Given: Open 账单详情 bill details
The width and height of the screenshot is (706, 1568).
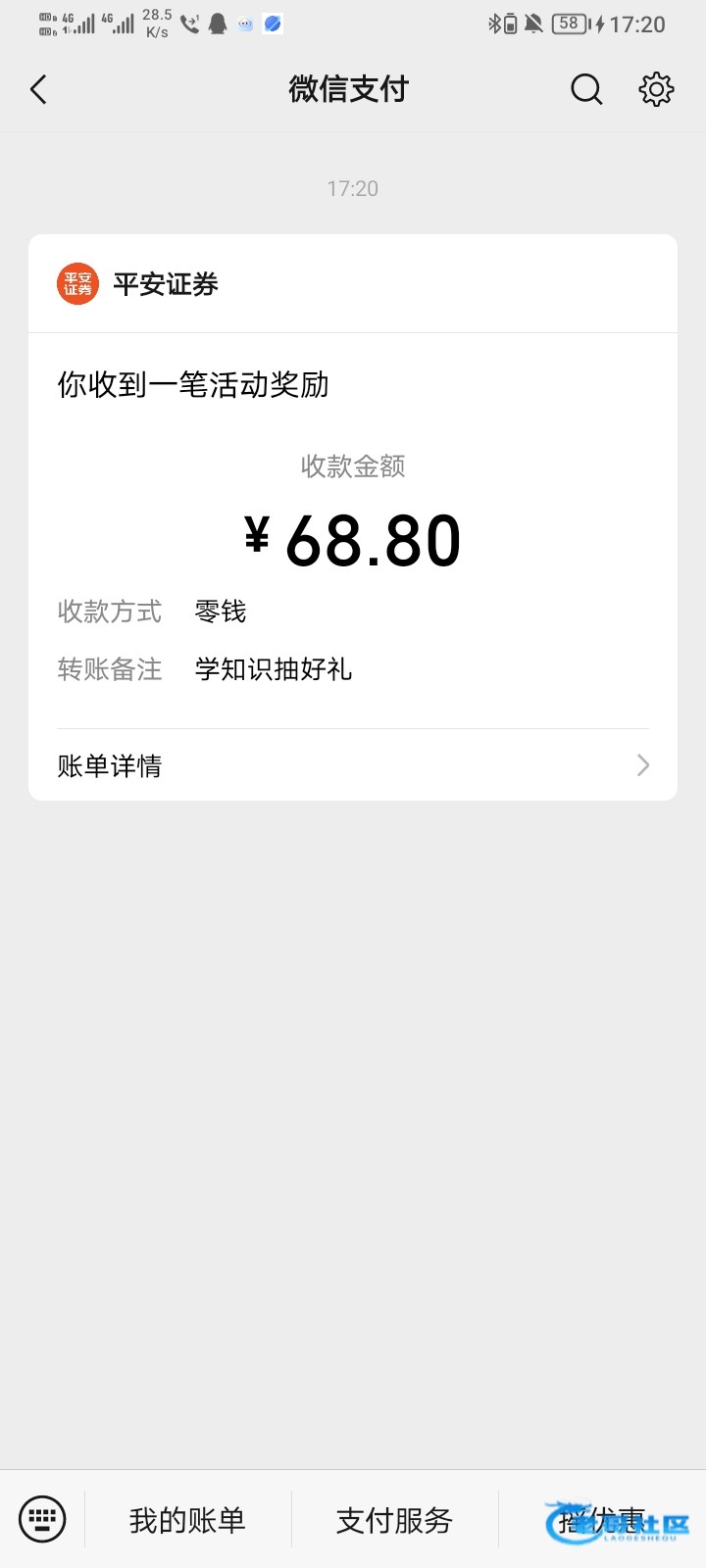Looking at the screenshot, I should (353, 765).
